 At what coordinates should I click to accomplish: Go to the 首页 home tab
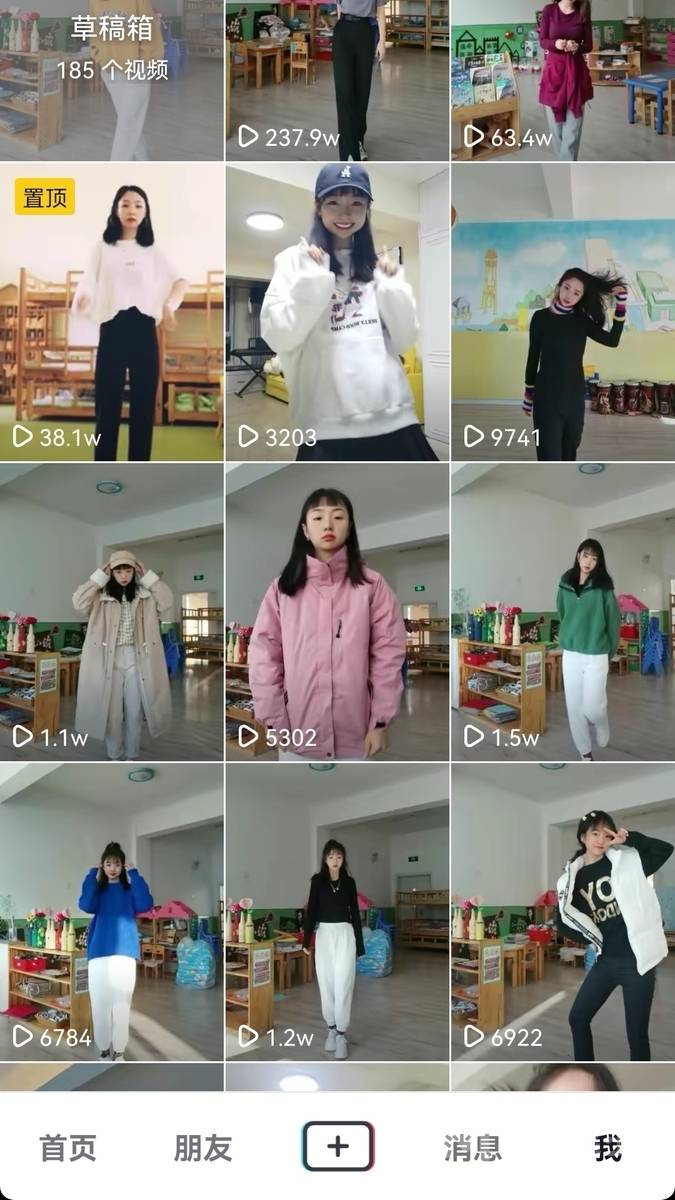click(68, 1148)
